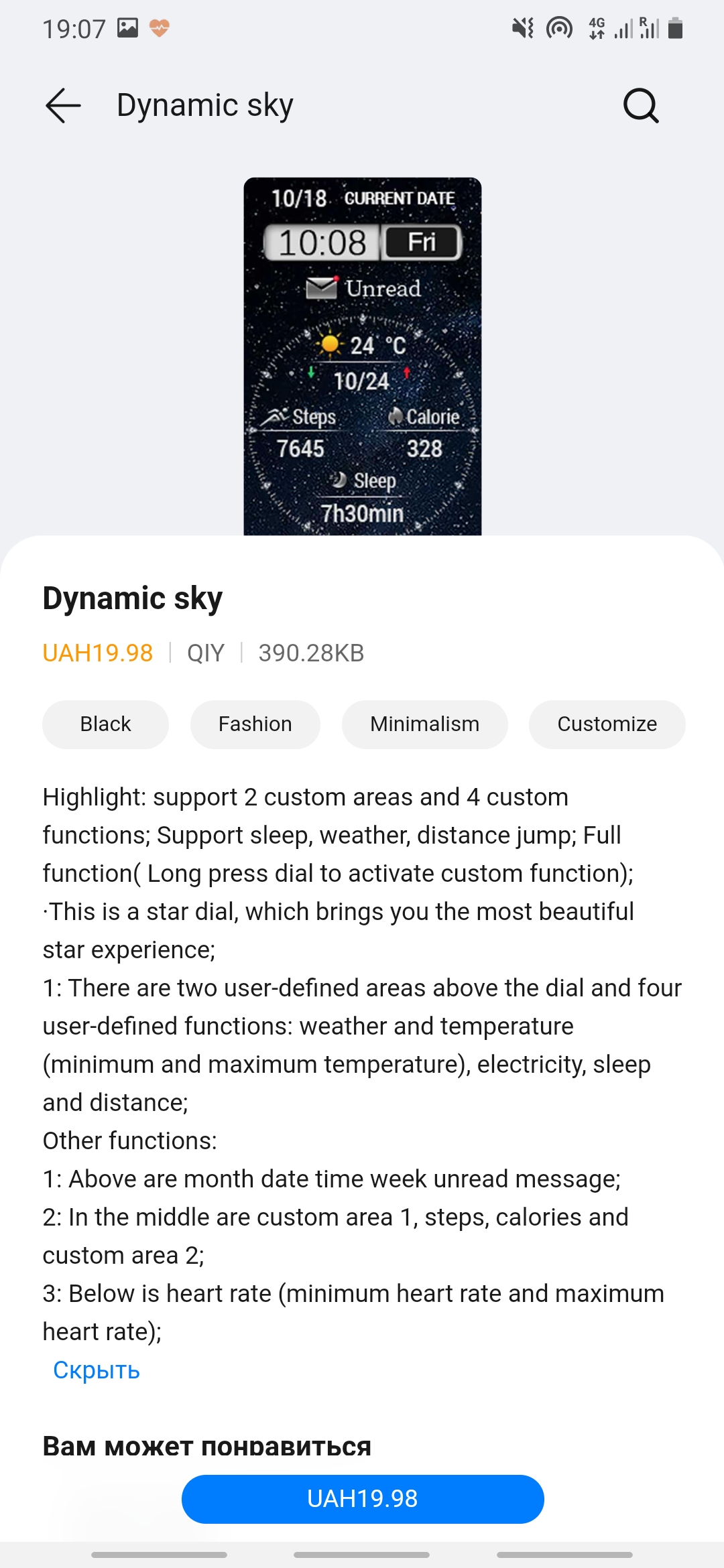The width and height of the screenshot is (724, 1568).
Task: Open the Dynamic sky watch face preview
Action: pyautogui.click(x=362, y=356)
